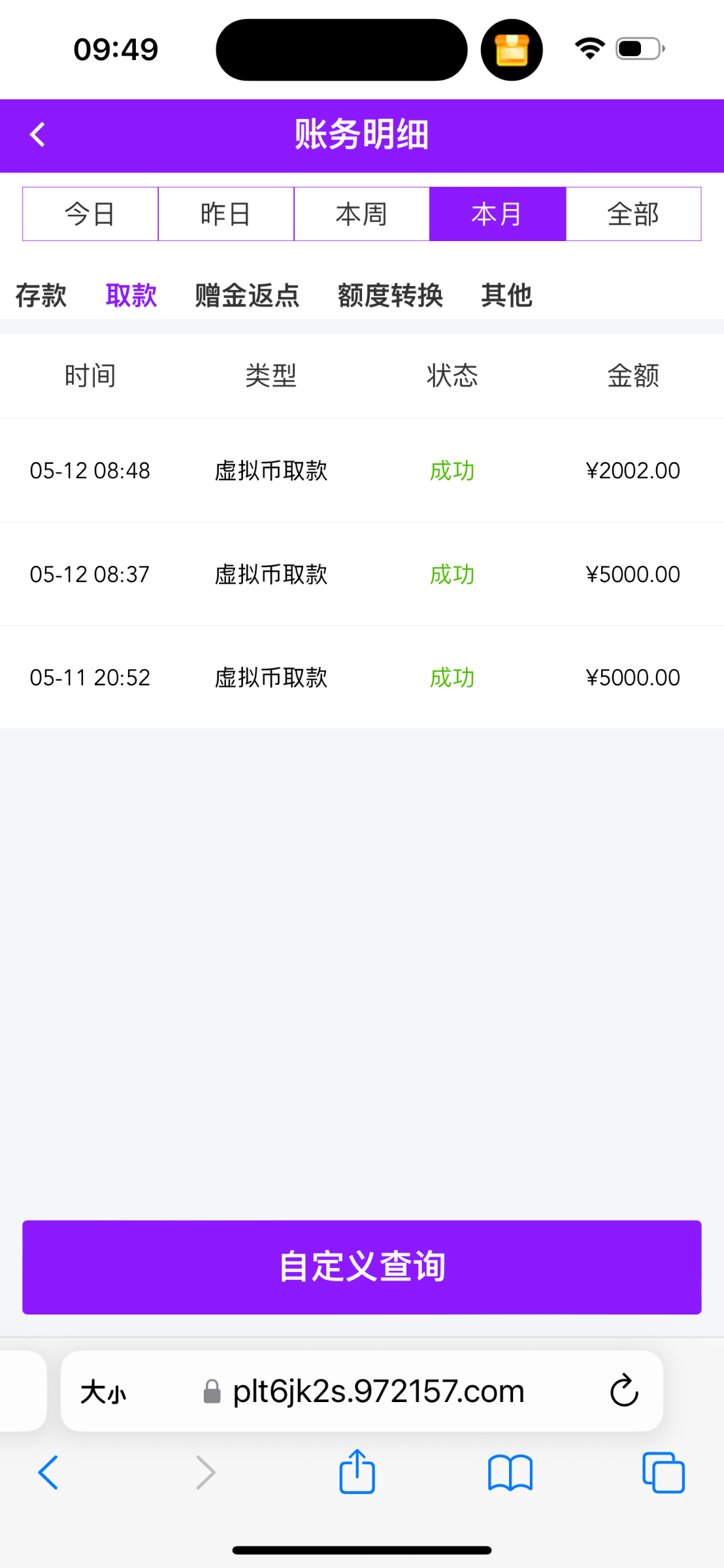Reload the page in Safari
Viewport: 724px width, 1568px height.
click(x=624, y=1391)
